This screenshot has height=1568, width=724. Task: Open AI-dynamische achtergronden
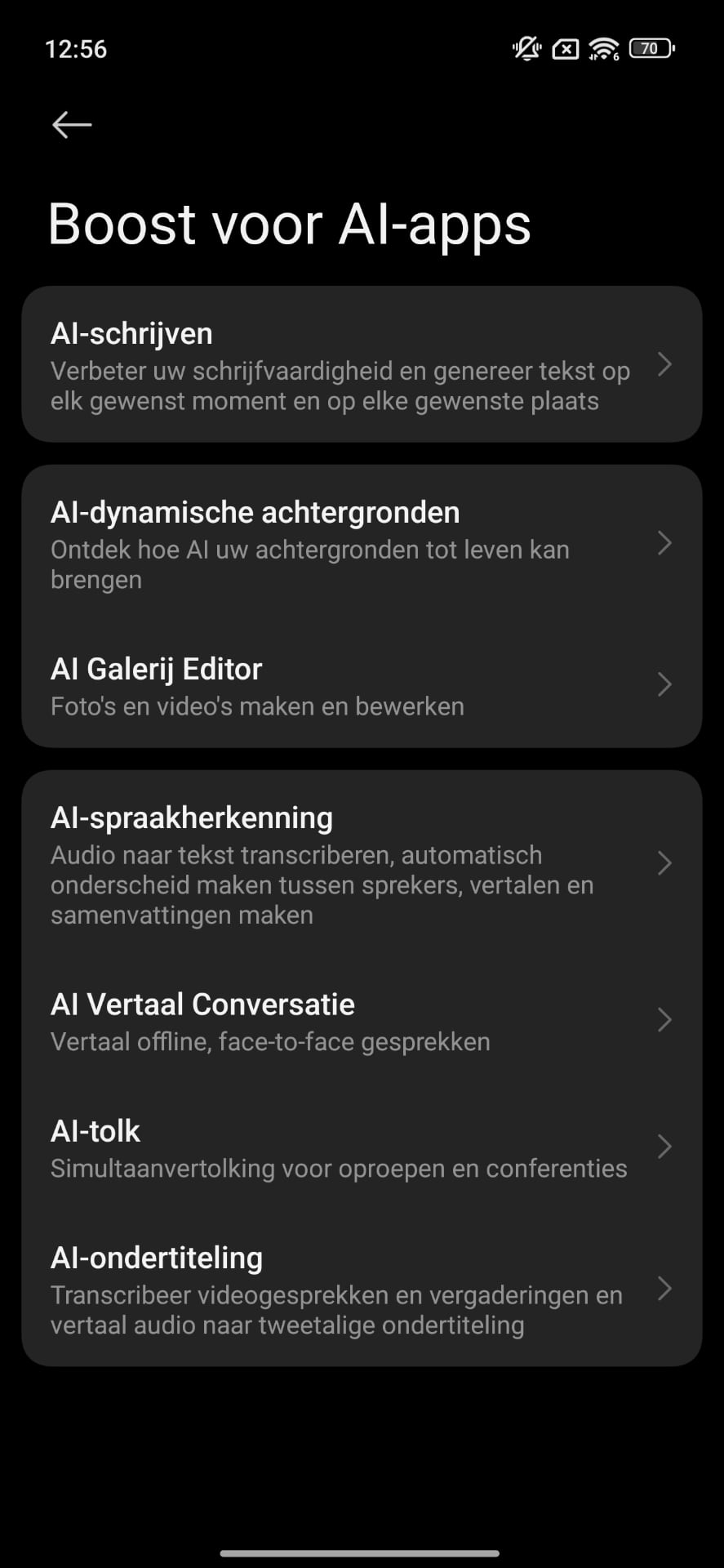pos(362,544)
